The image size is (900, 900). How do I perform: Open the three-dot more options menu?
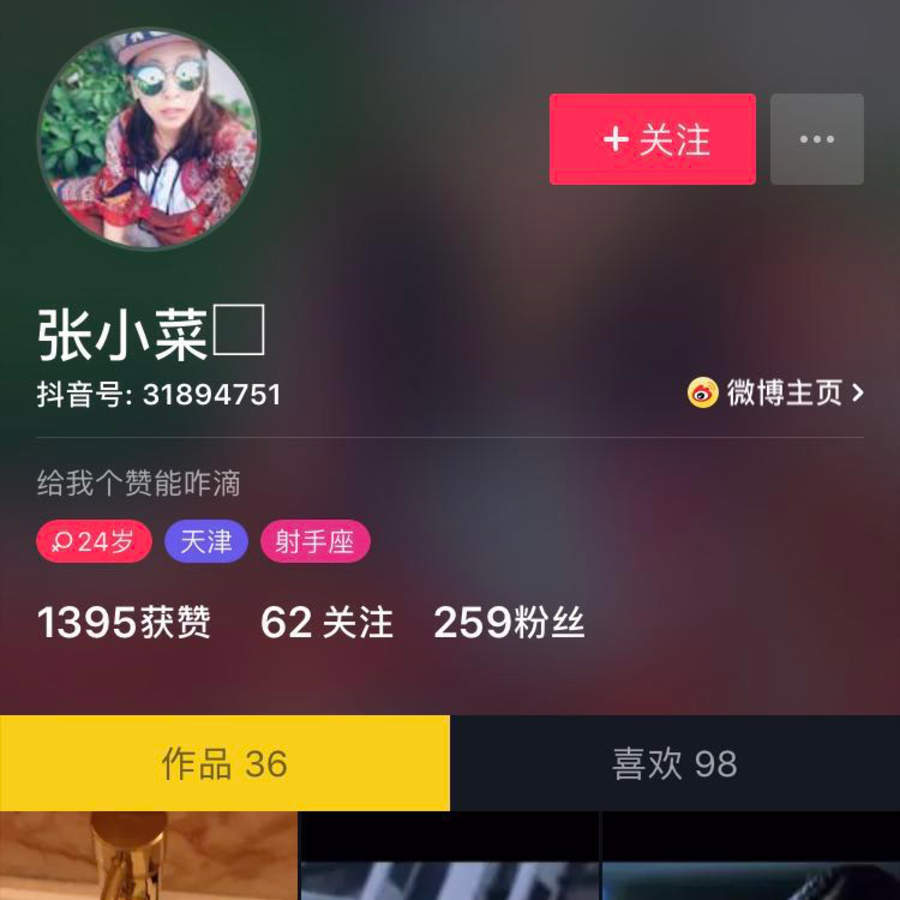tap(816, 139)
